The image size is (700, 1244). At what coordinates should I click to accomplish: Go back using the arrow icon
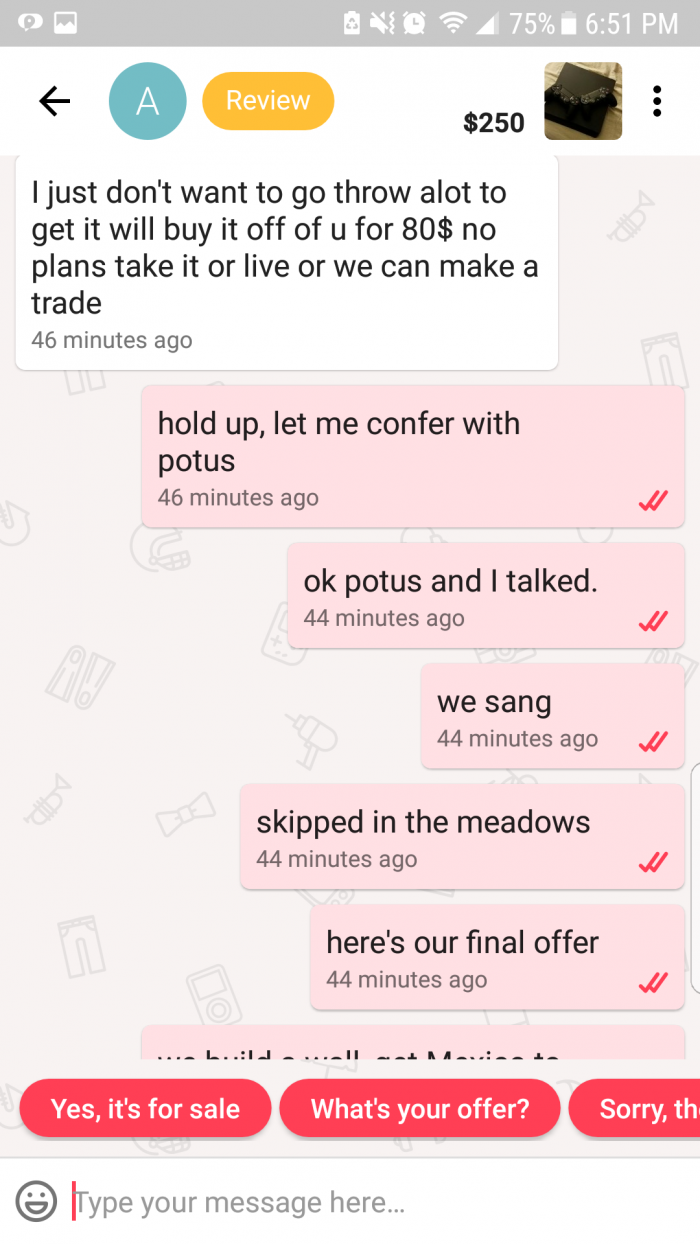point(54,101)
